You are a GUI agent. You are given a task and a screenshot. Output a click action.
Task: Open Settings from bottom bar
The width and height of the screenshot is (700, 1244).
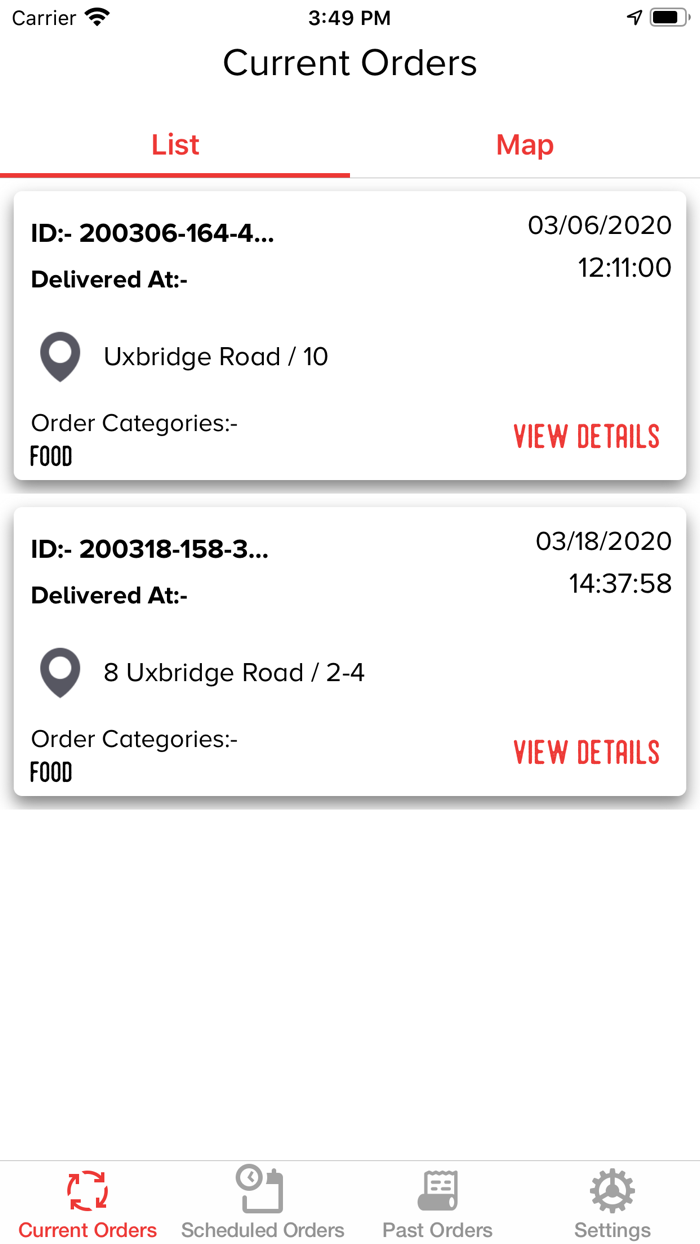[x=612, y=1203]
